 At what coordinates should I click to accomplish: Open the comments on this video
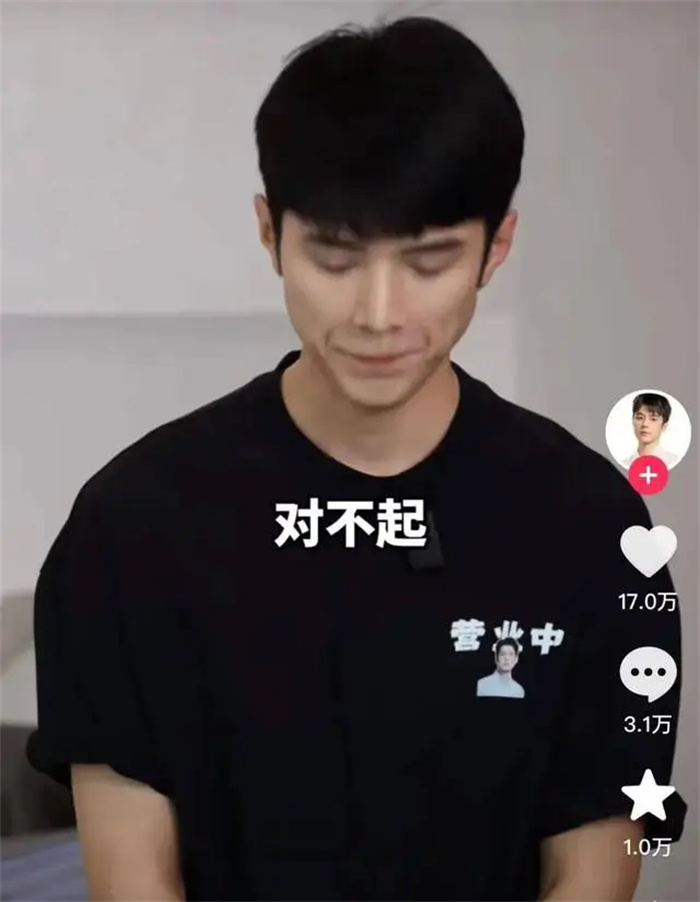(648, 674)
